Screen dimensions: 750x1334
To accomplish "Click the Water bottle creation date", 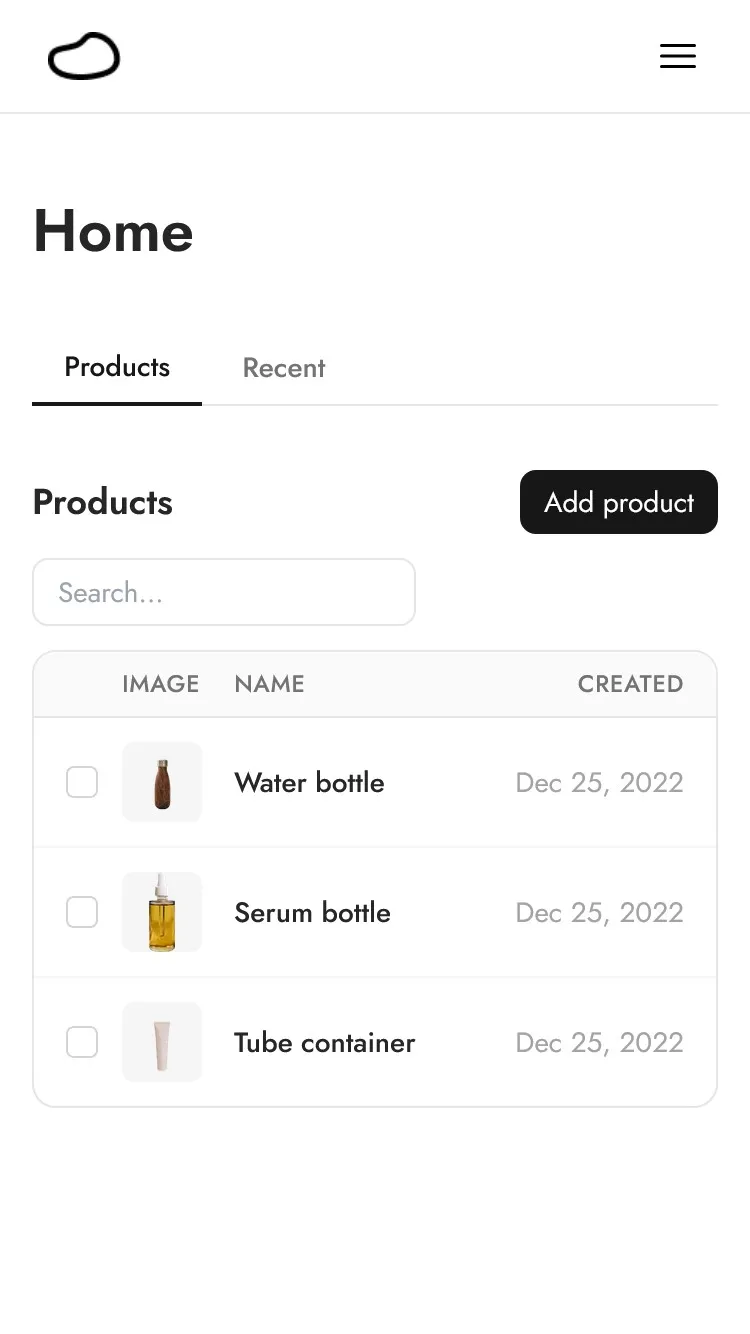I will (599, 783).
